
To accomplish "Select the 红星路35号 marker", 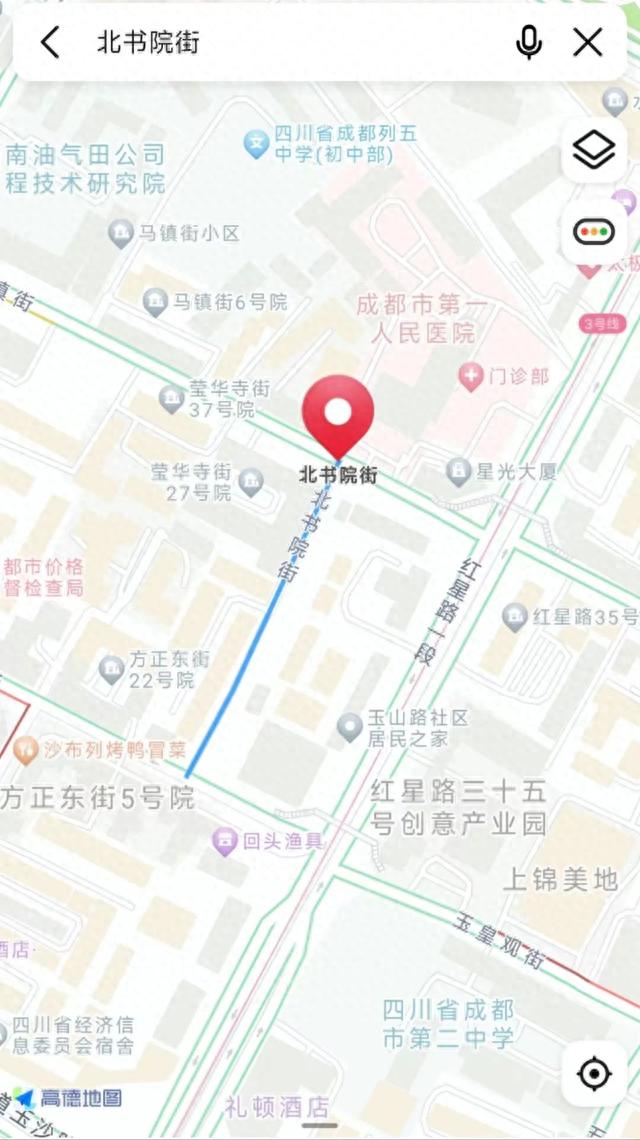I will [515, 617].
